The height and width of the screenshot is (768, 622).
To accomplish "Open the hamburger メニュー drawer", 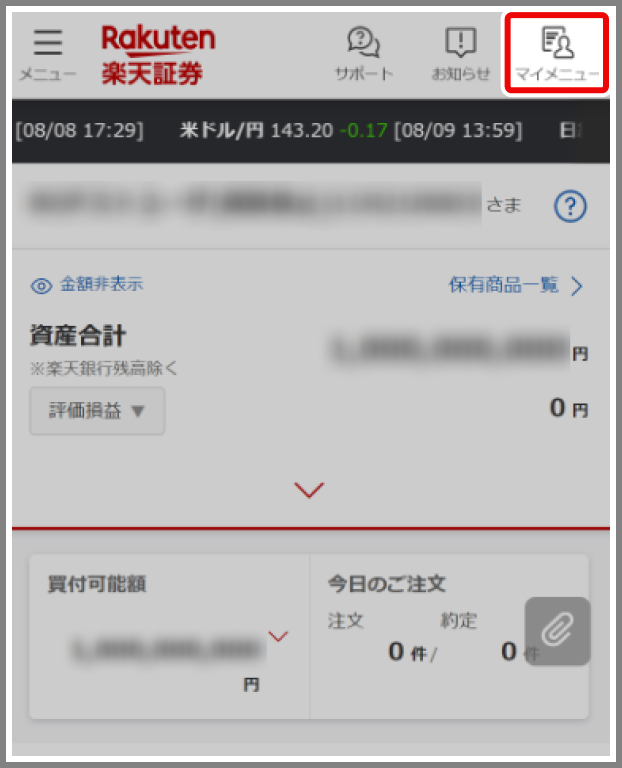I will (48, 52).
